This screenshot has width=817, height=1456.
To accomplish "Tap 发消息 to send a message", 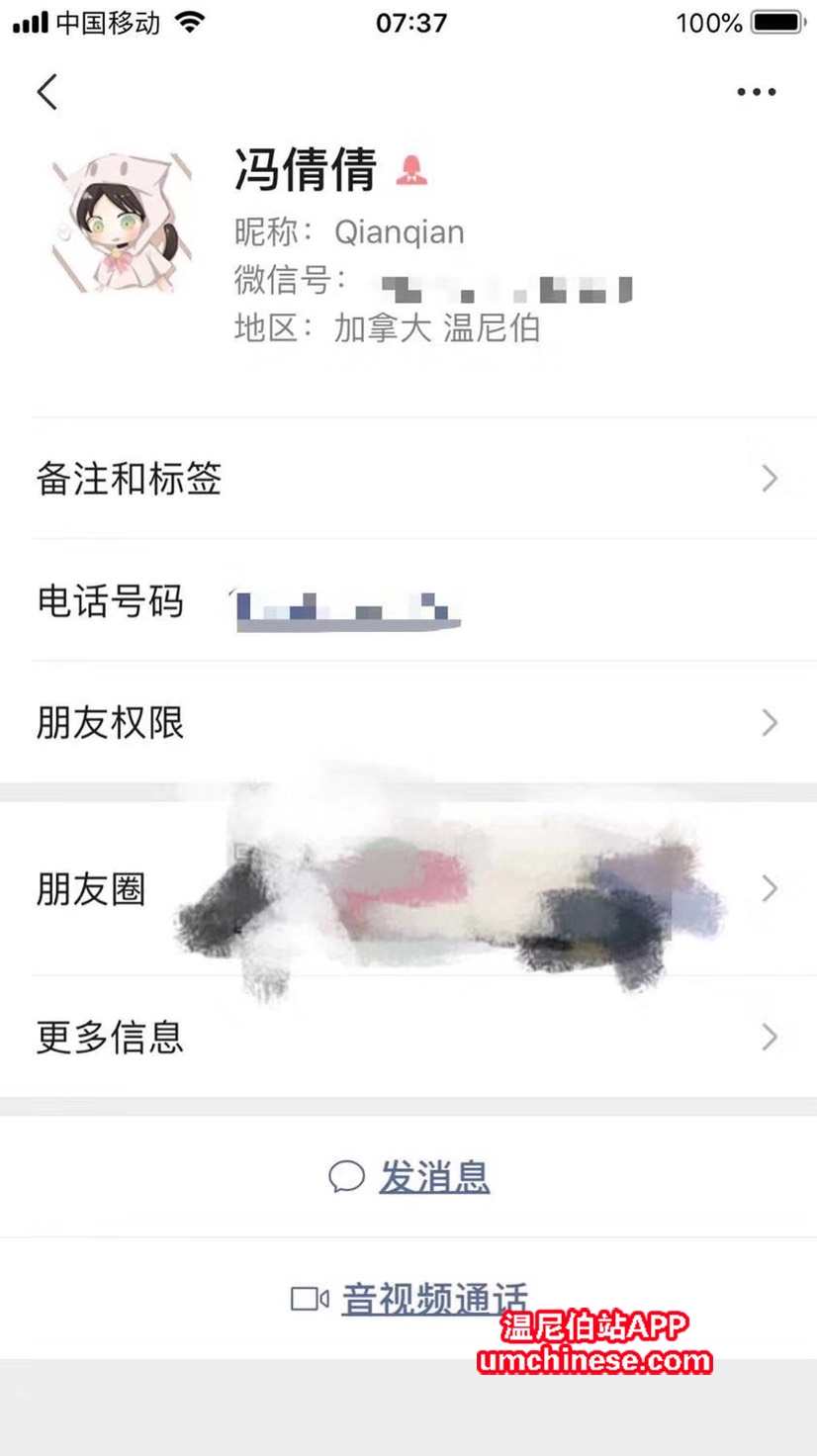I will click(x=409, y=1177).
